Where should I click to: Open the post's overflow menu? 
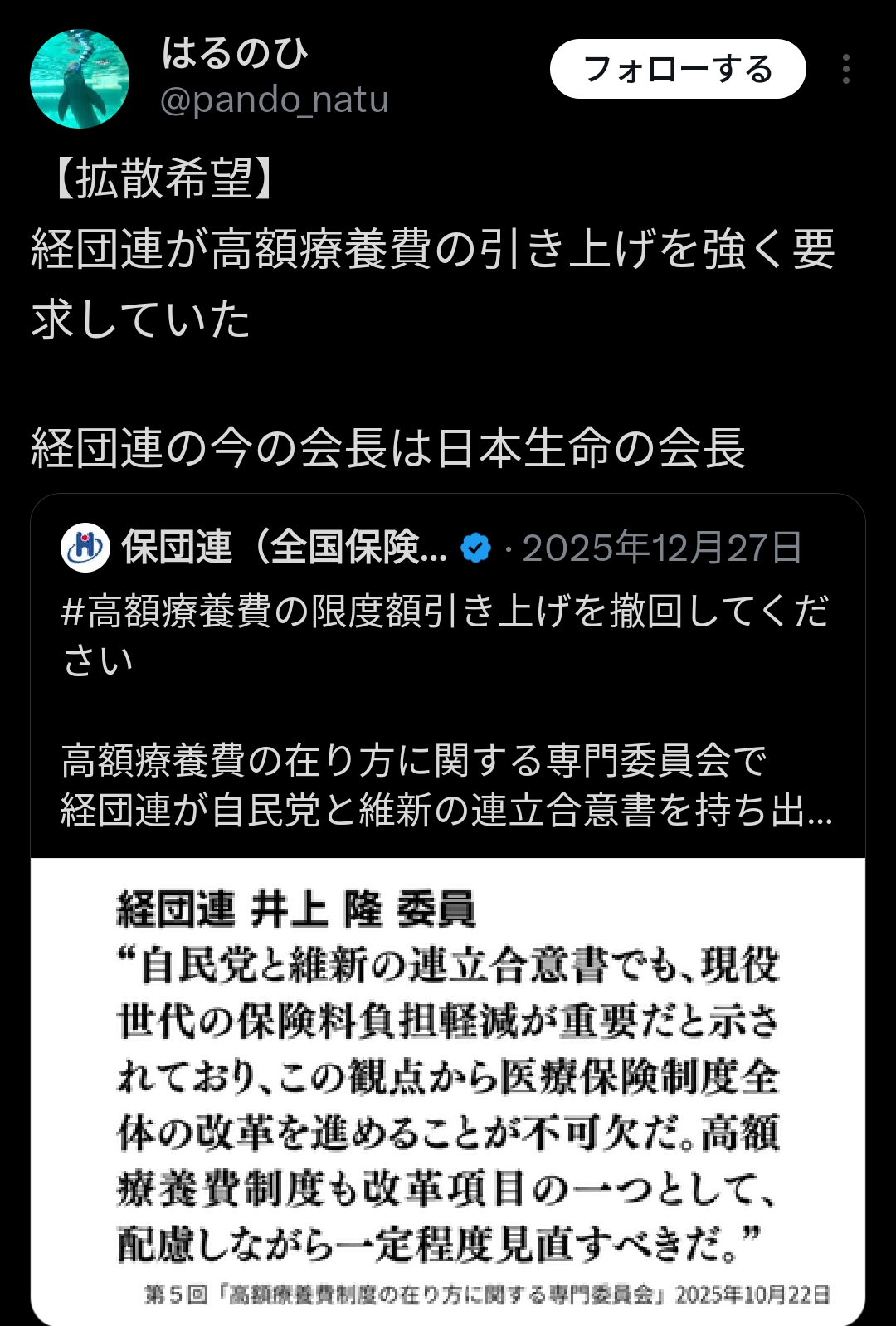pos(845,70)
